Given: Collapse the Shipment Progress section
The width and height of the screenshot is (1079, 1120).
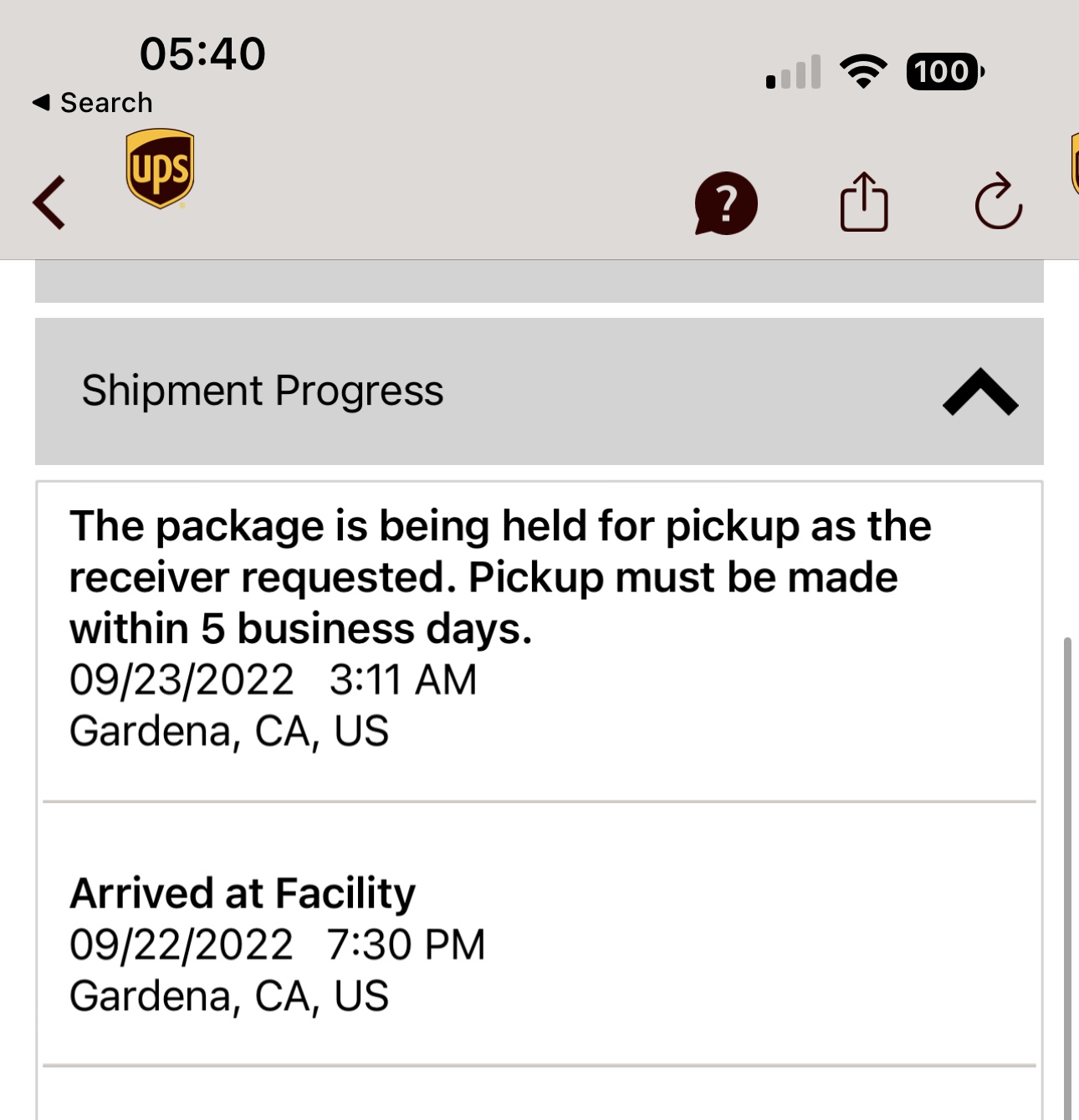Looking at the screenshot, I should [x=979, y=391].
